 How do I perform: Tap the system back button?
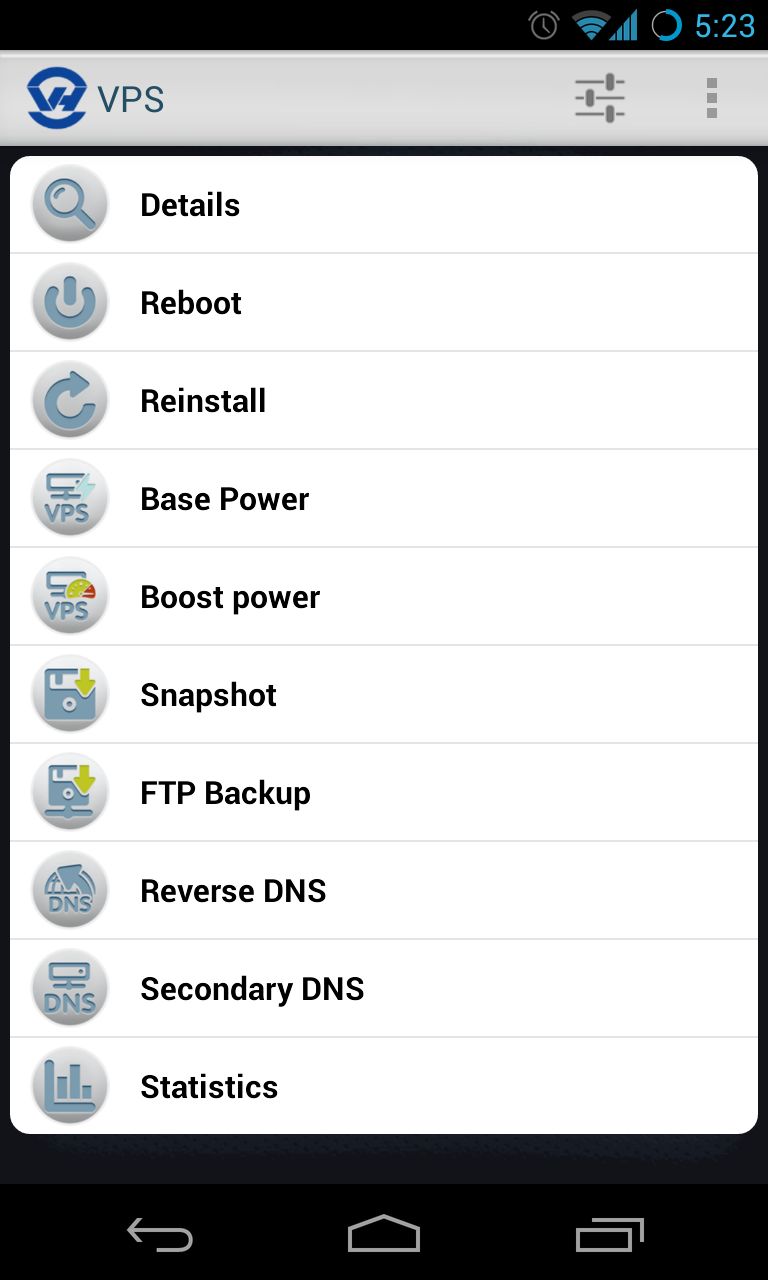pos(160,1235)
